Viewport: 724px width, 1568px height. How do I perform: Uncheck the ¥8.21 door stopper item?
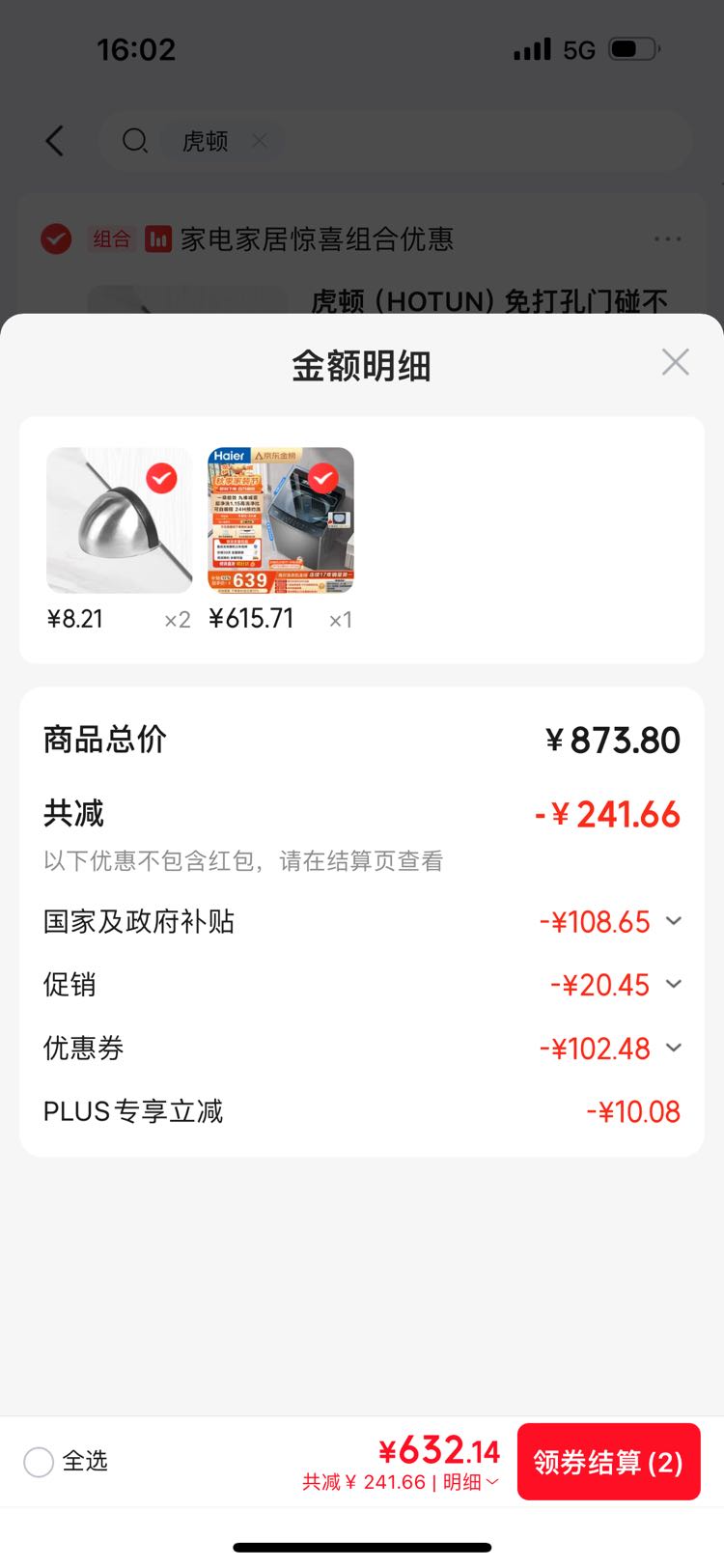tap(161, 478)
